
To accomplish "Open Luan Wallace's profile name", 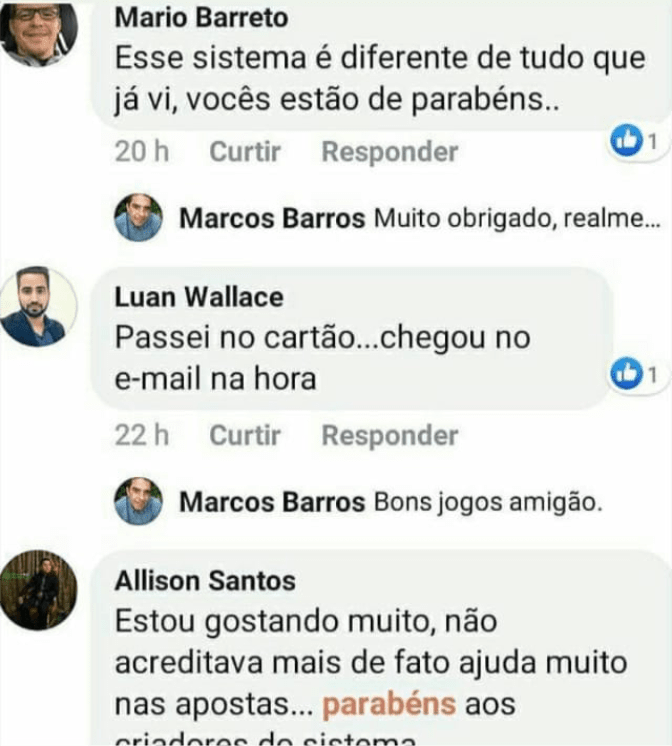I will pyautogui.click(x=199, y=297).
